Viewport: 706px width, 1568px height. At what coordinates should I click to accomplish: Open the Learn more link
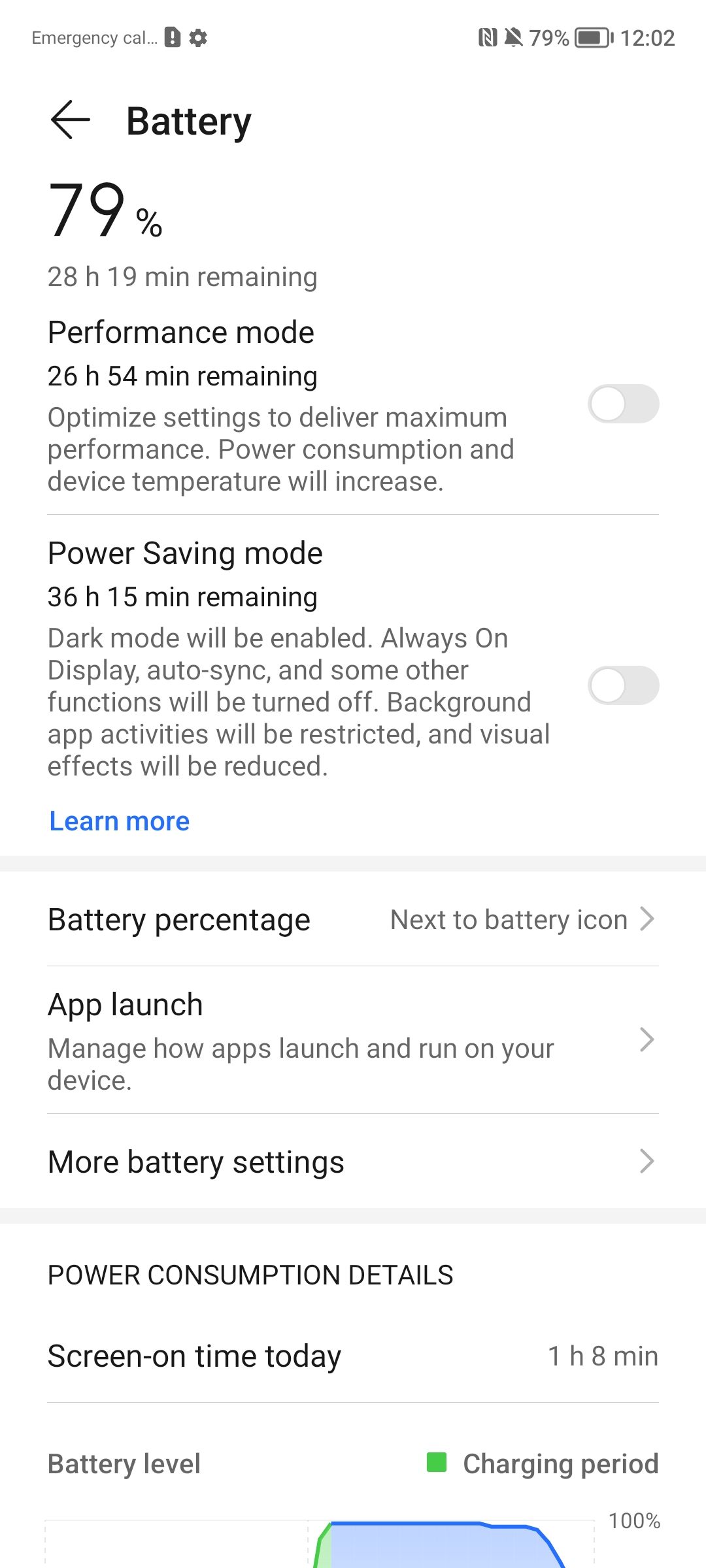coord(120,821)
